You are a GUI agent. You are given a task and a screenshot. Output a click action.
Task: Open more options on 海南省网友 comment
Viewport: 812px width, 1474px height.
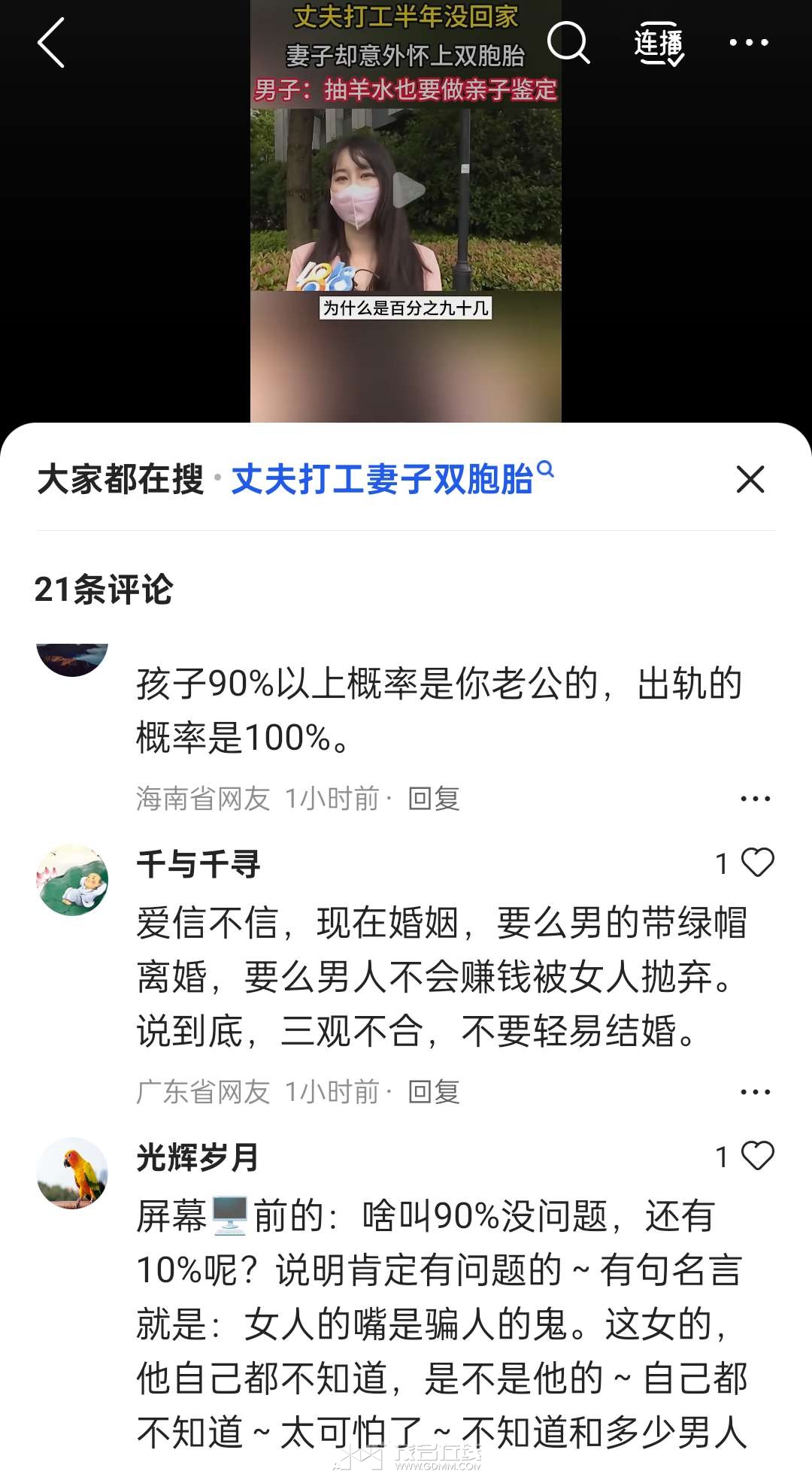pos(755,799)
